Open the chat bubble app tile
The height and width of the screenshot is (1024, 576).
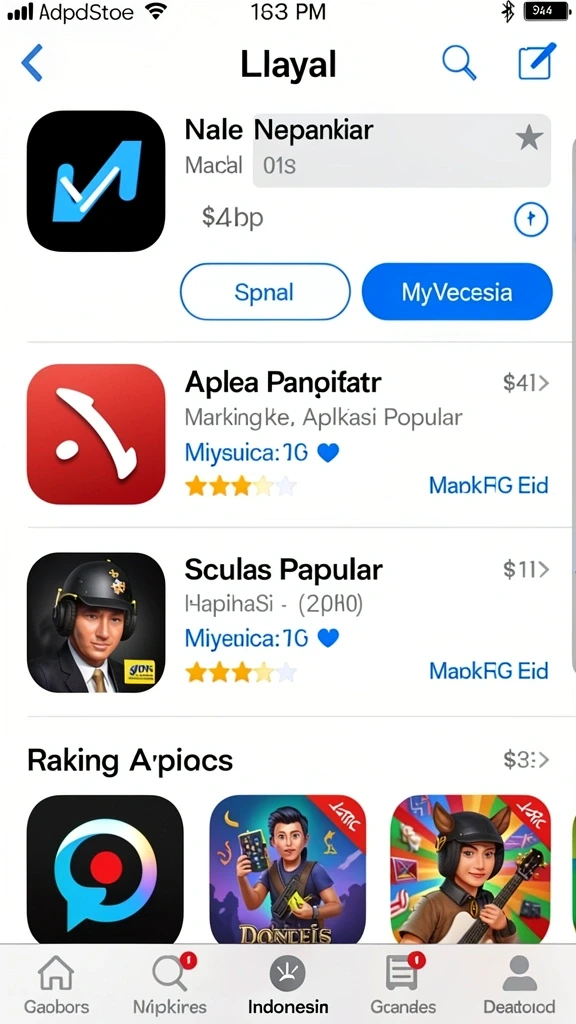105,869
